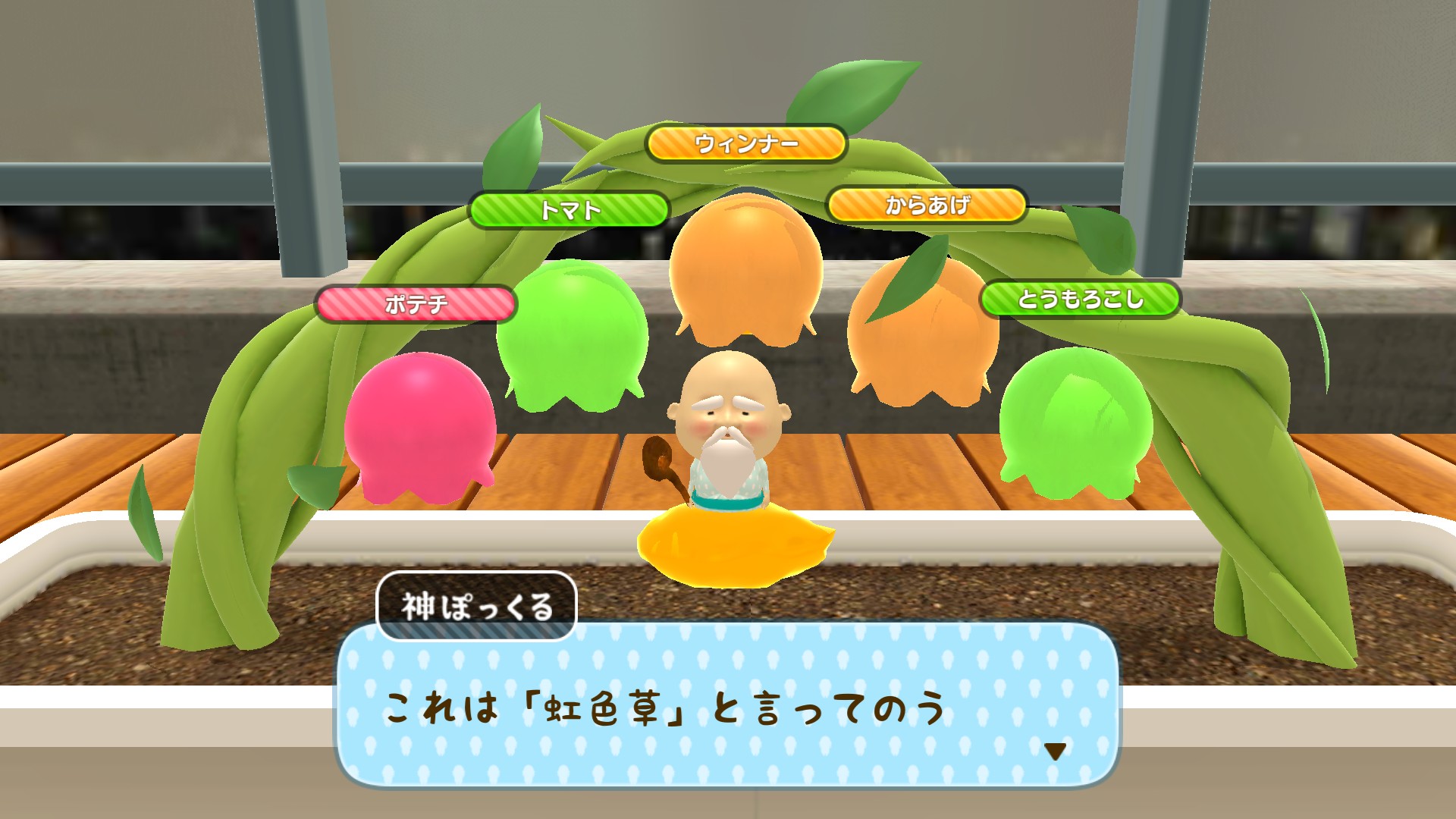Advance the dialogue with the down arrow
Viewport: 1456px width, 819px height.
click(1055, 751)
